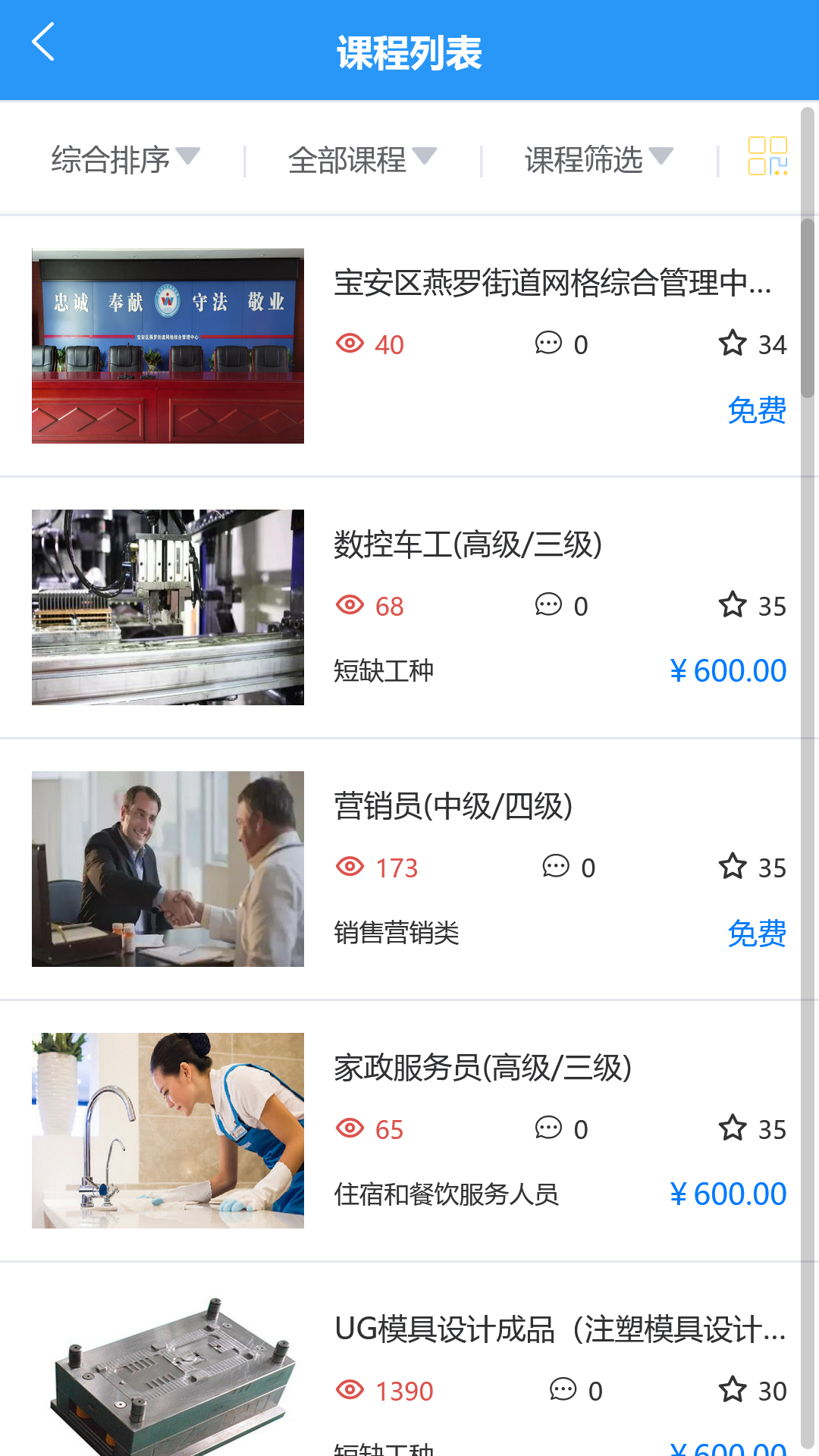This screenshot has height=1456, width=819.
Task: Click the back arrow to return
Action: click(43, 42)
